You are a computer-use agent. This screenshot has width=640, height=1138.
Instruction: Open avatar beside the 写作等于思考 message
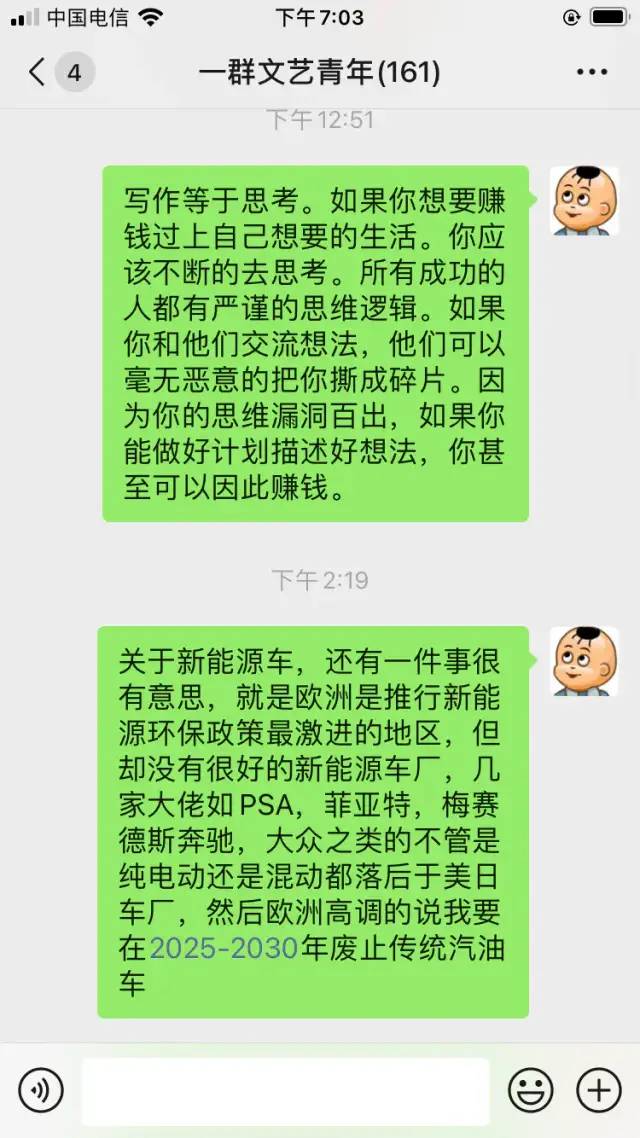click(584, 201)
